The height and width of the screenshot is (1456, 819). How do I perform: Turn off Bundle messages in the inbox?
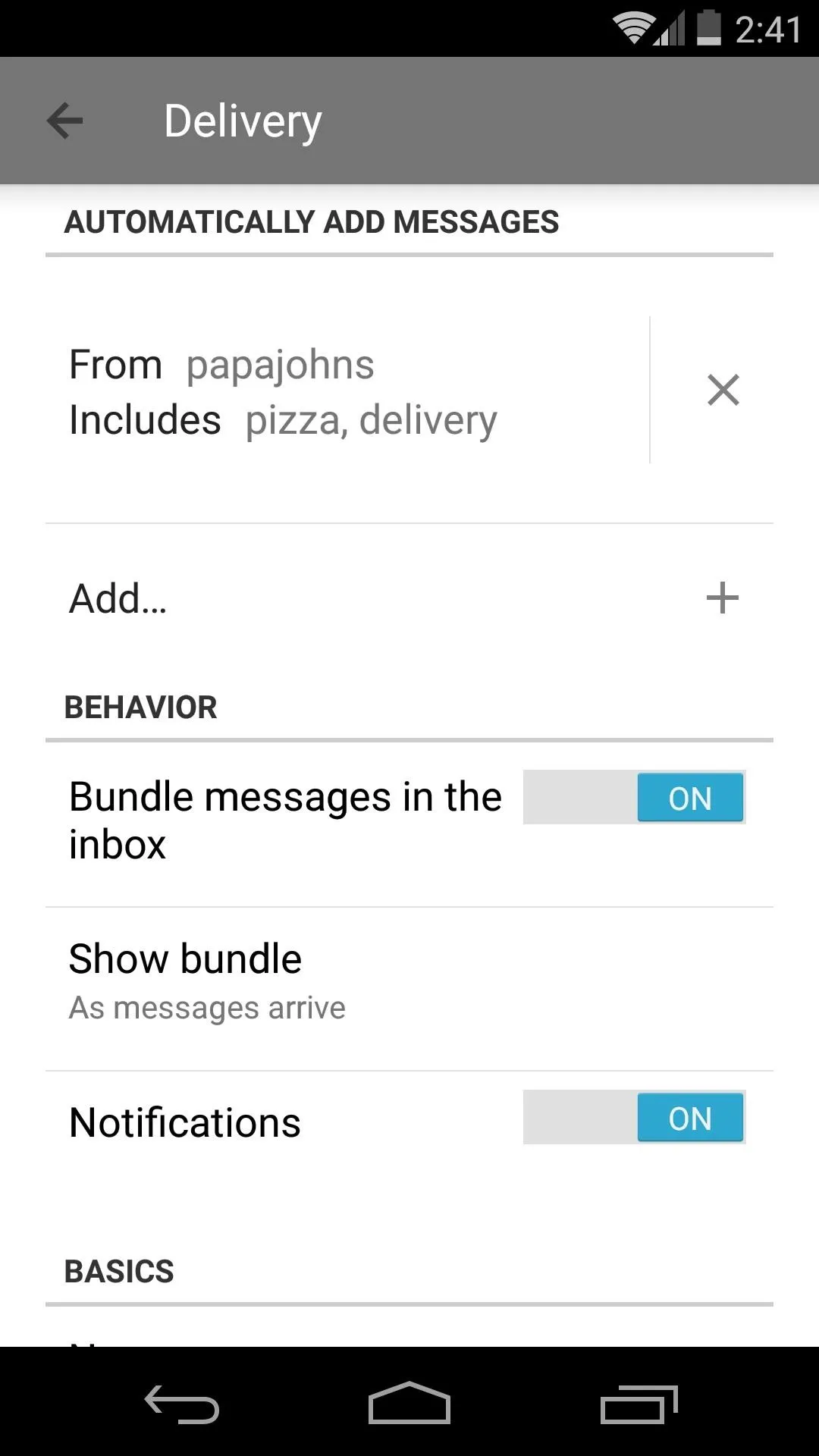point(634,797)
